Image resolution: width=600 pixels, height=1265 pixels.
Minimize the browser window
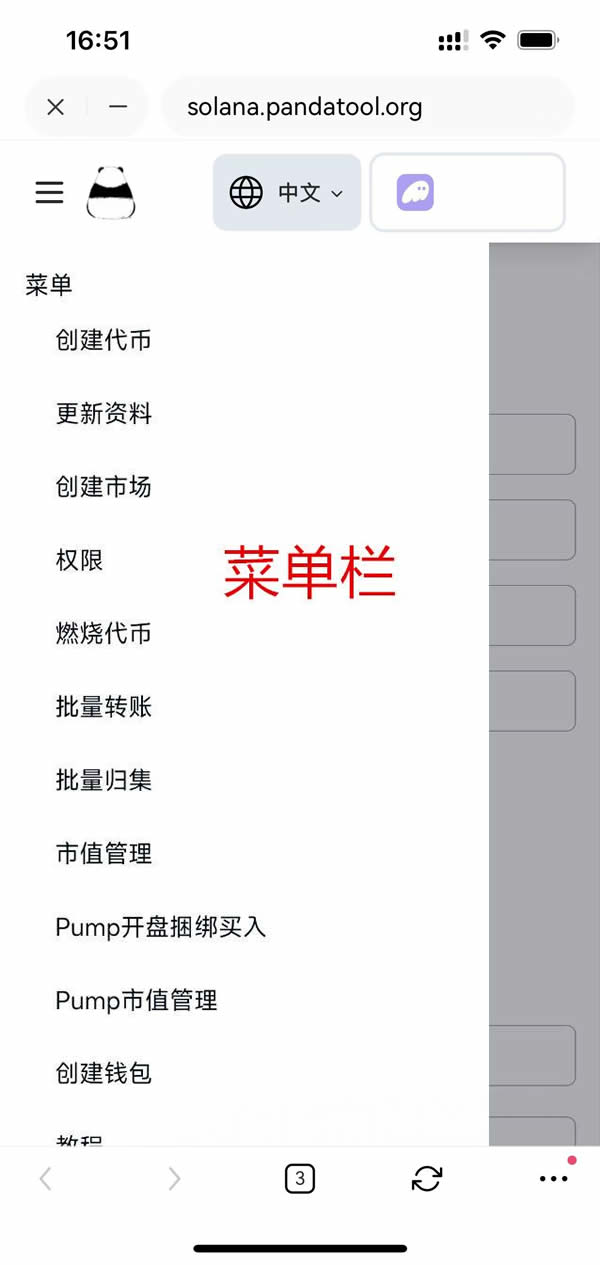pyautogui.click(x=118, y=107)
